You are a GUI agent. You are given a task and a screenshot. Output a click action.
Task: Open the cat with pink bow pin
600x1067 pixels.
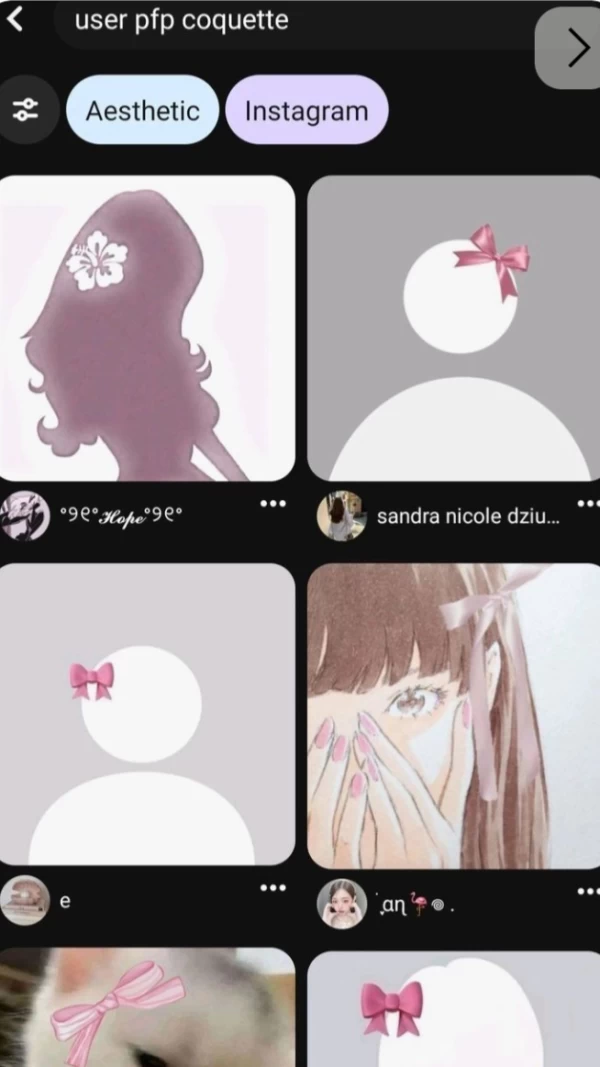[148, 1008]
